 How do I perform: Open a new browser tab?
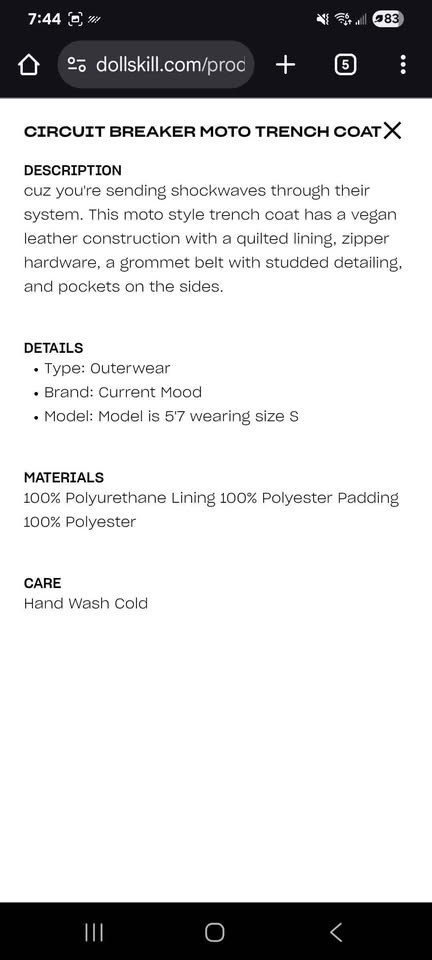click(285, 64)
